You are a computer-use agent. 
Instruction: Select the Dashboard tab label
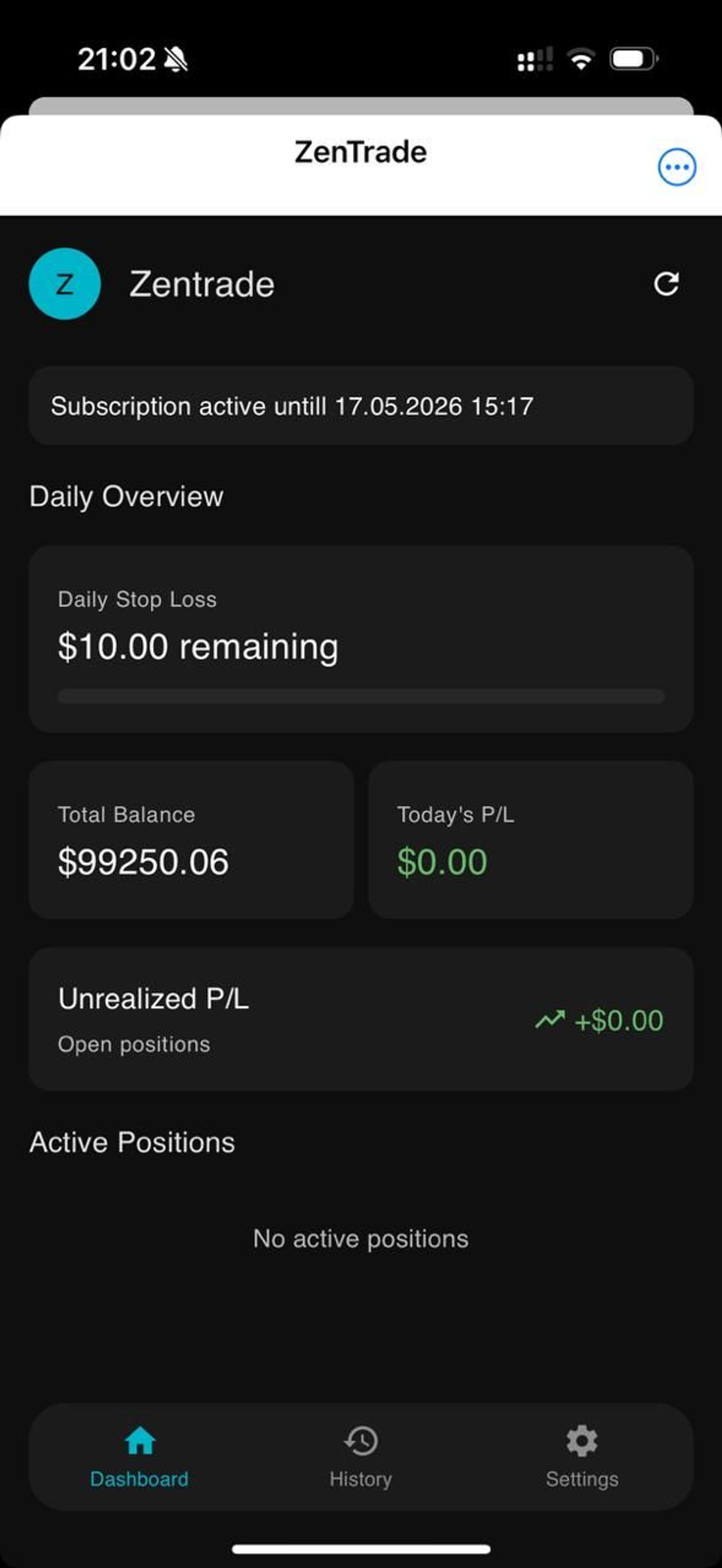point(139,1479)
